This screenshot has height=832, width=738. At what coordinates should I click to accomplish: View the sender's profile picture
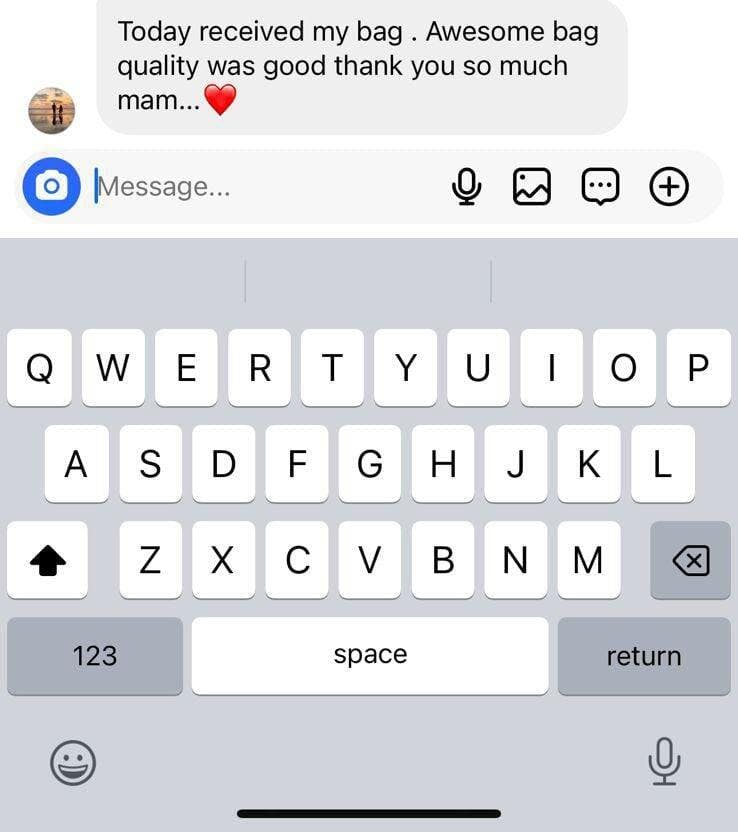pyautogui.click(x=51, y=110)
